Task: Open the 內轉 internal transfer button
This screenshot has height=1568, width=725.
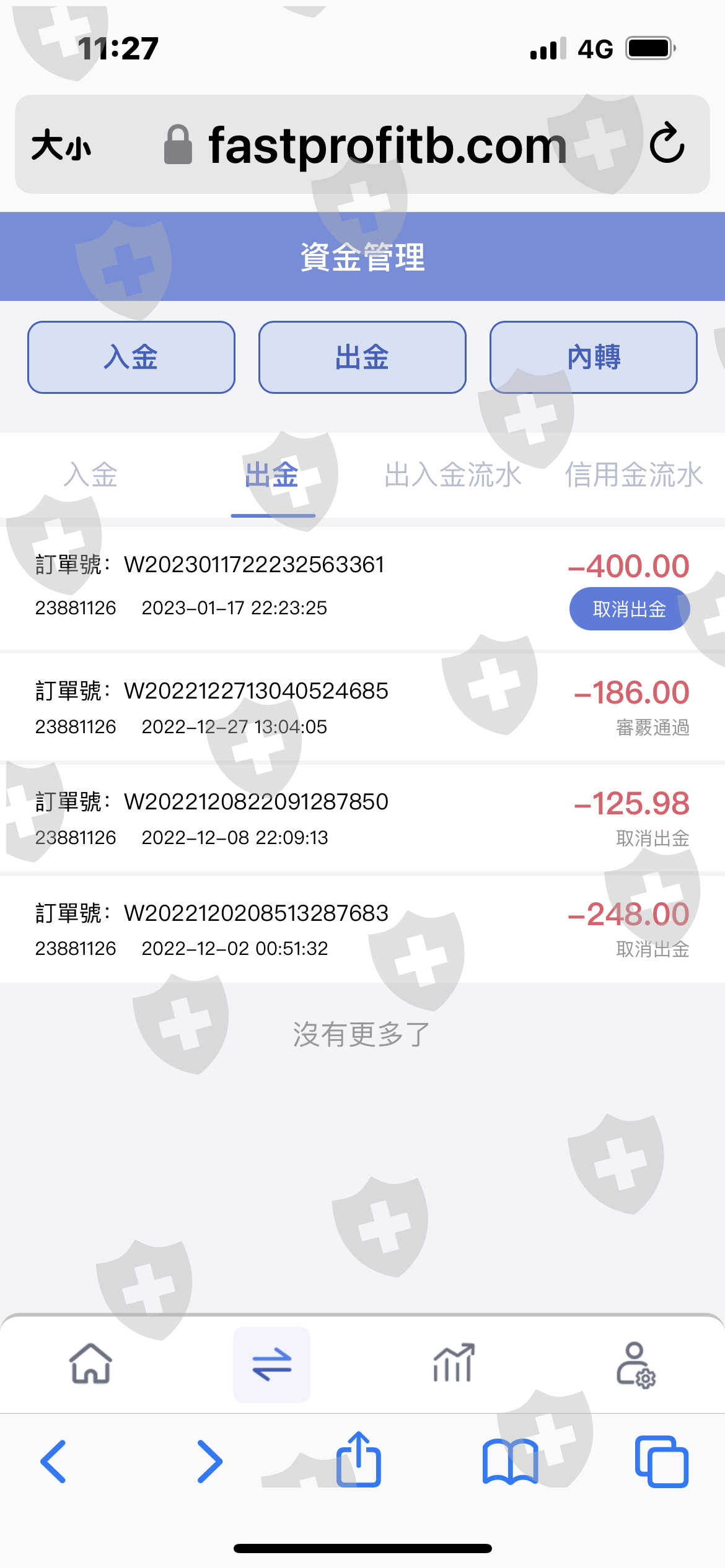Action: pyautogui.click(x=593, y=357)
